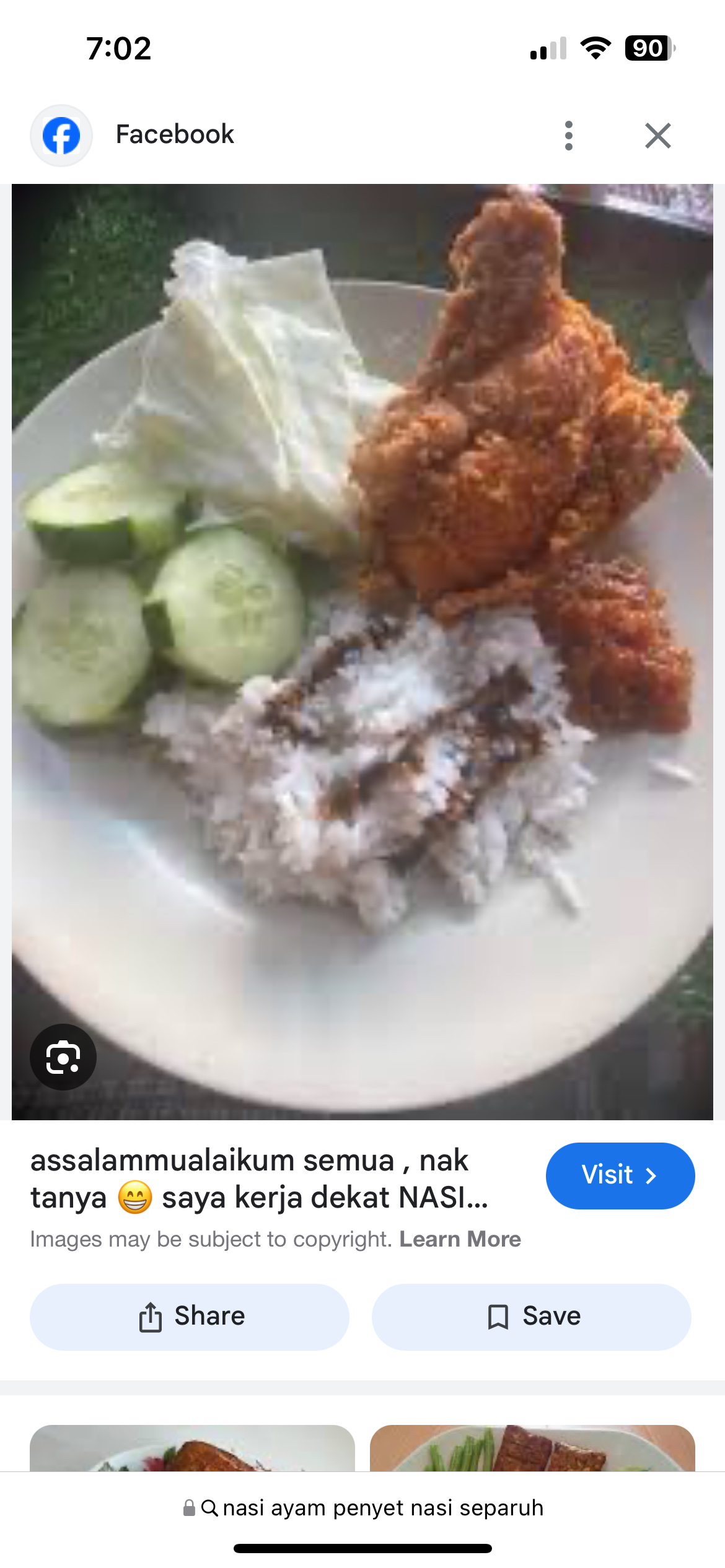Tap the Save button
725x1568 pixels.
532,1316
